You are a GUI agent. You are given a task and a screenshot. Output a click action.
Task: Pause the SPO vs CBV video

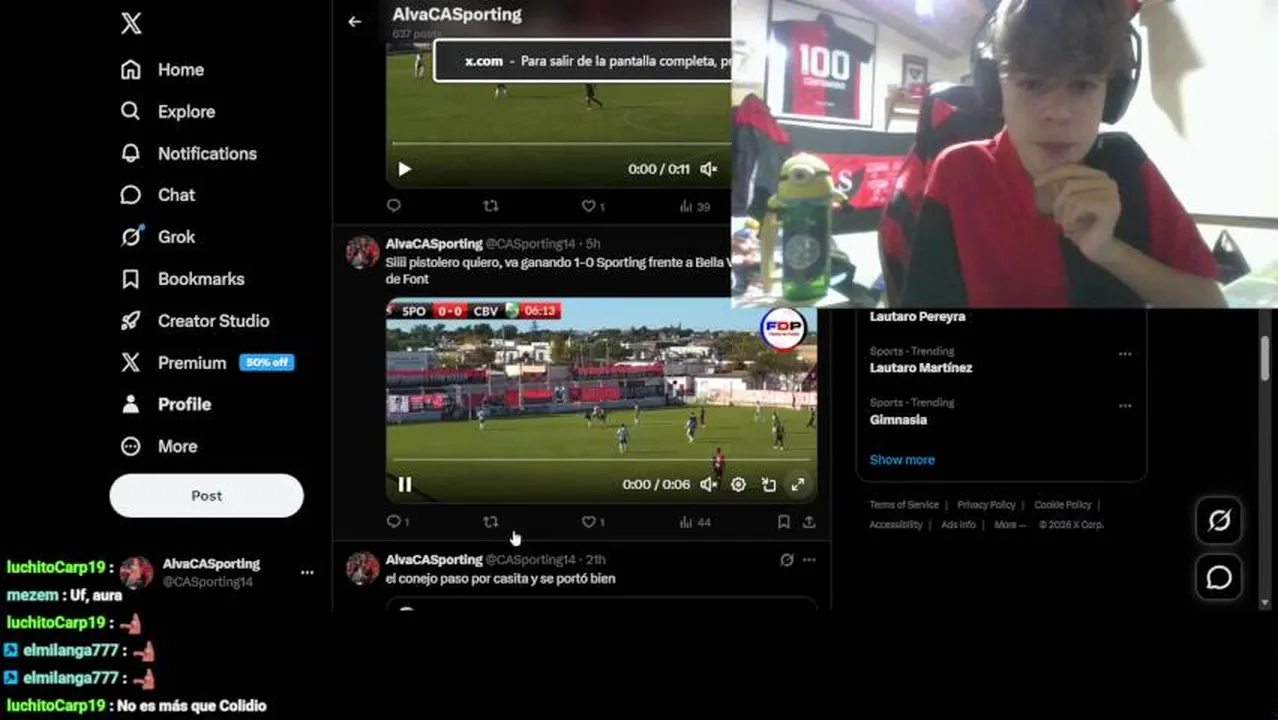coord(405,485)
